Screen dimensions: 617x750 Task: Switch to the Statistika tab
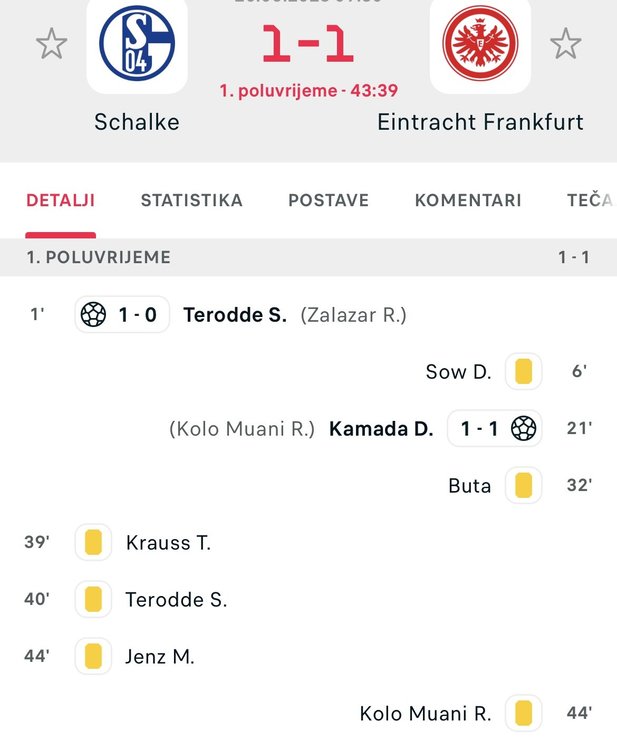(x=191, y=200)
